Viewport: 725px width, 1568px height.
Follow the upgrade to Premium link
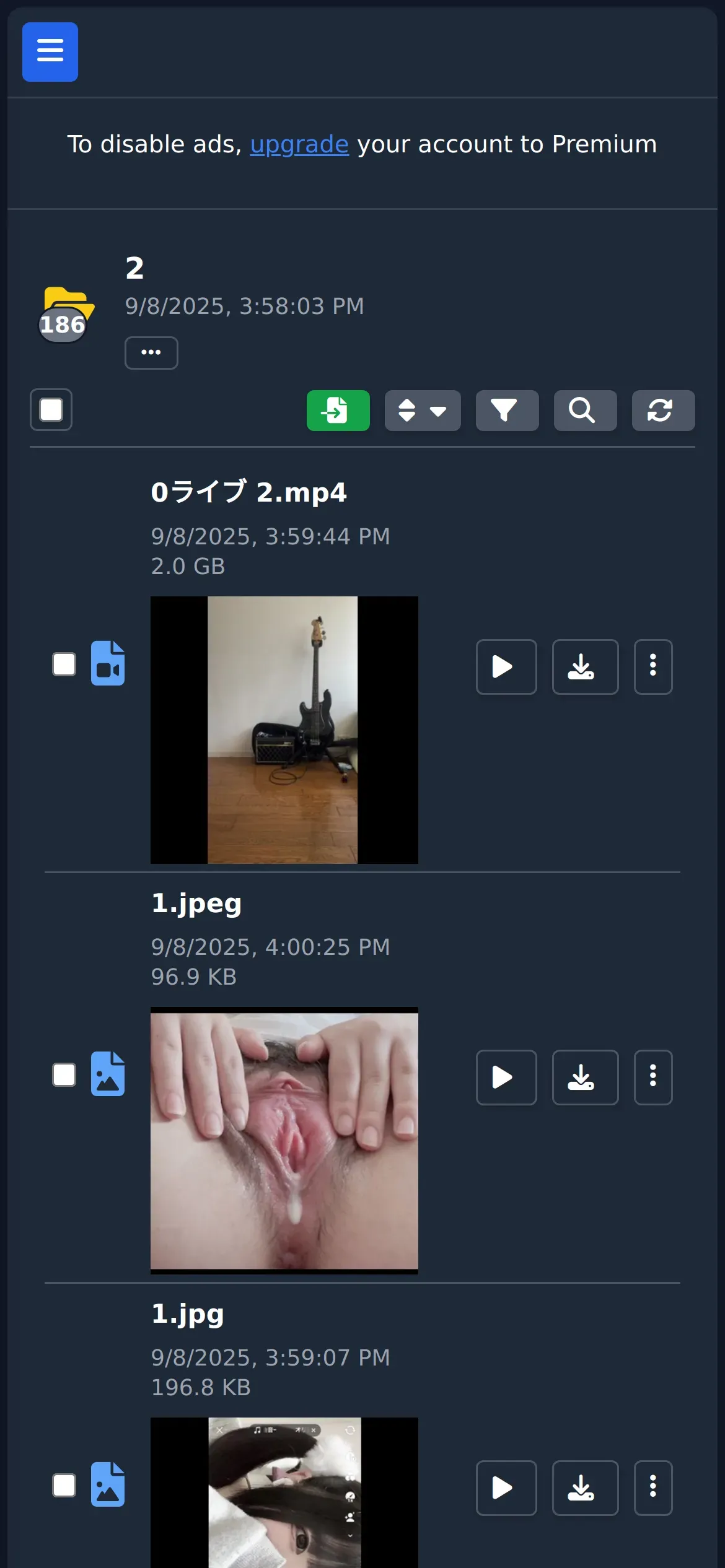(299, 144)
